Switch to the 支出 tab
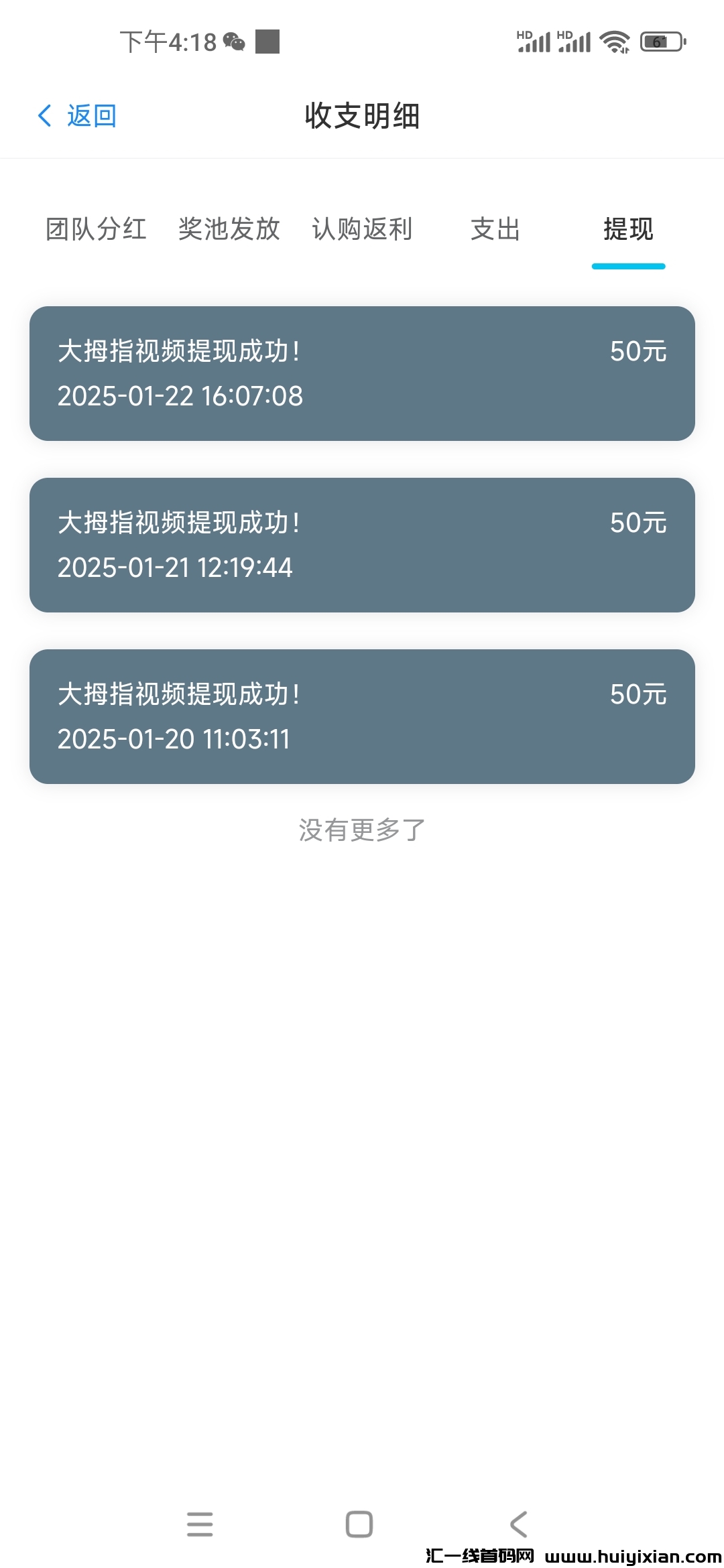Image resolution: width=724 pixels, height=1568 pixels. pos(495,230)
